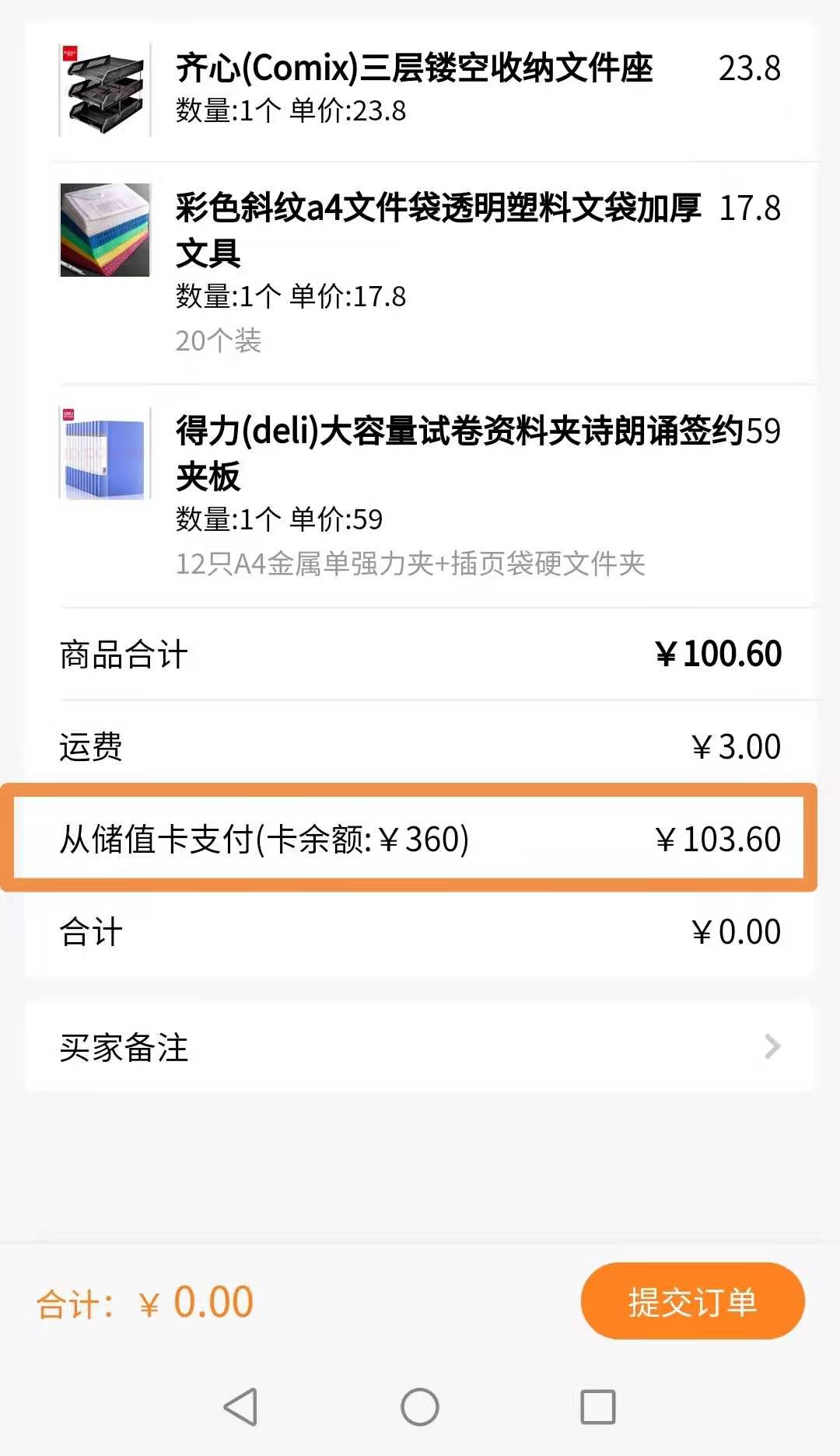Tap the 提交订单 submit order button
The height and width of the screenshot is (1456, 840).
click(x=692, y=1301)
